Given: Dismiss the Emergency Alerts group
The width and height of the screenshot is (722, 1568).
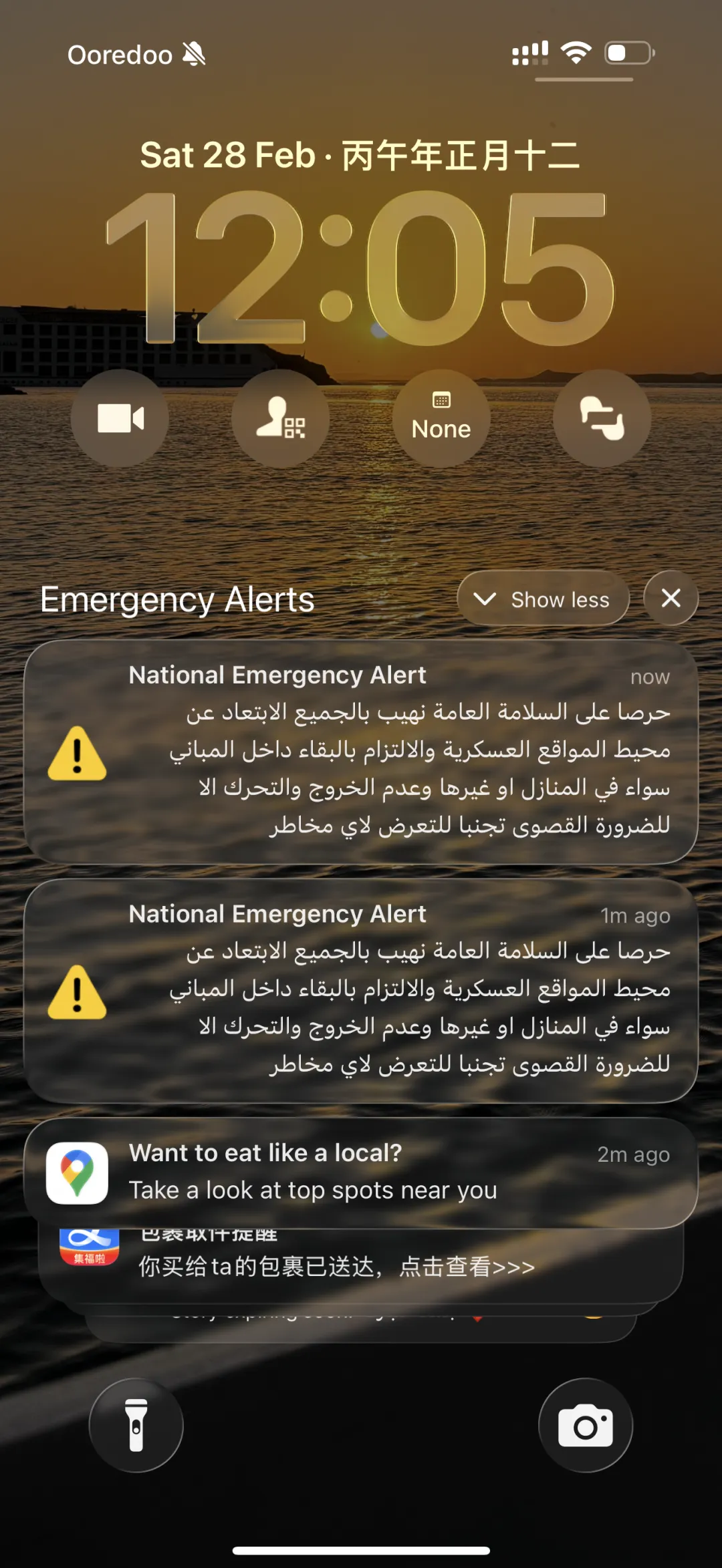Looking at the screenshot, I should tap(671, 599).
